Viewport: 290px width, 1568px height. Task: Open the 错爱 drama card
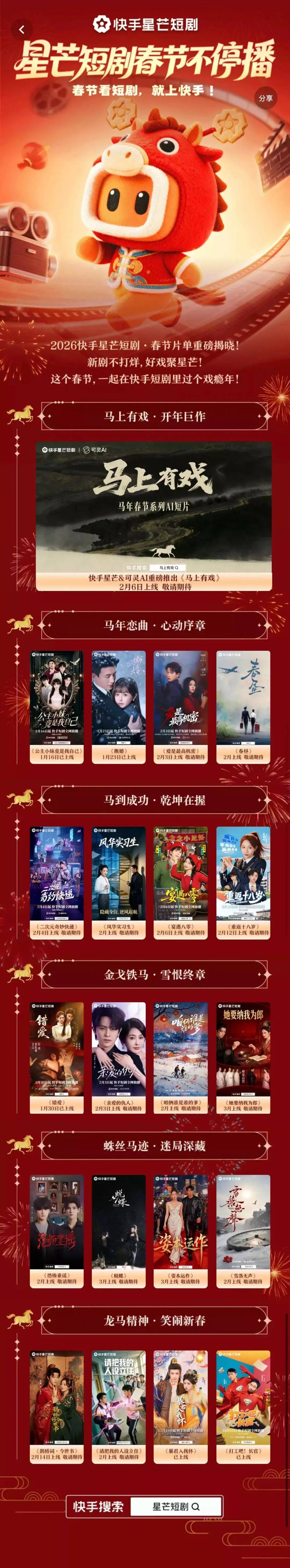tap(57, 1057)
